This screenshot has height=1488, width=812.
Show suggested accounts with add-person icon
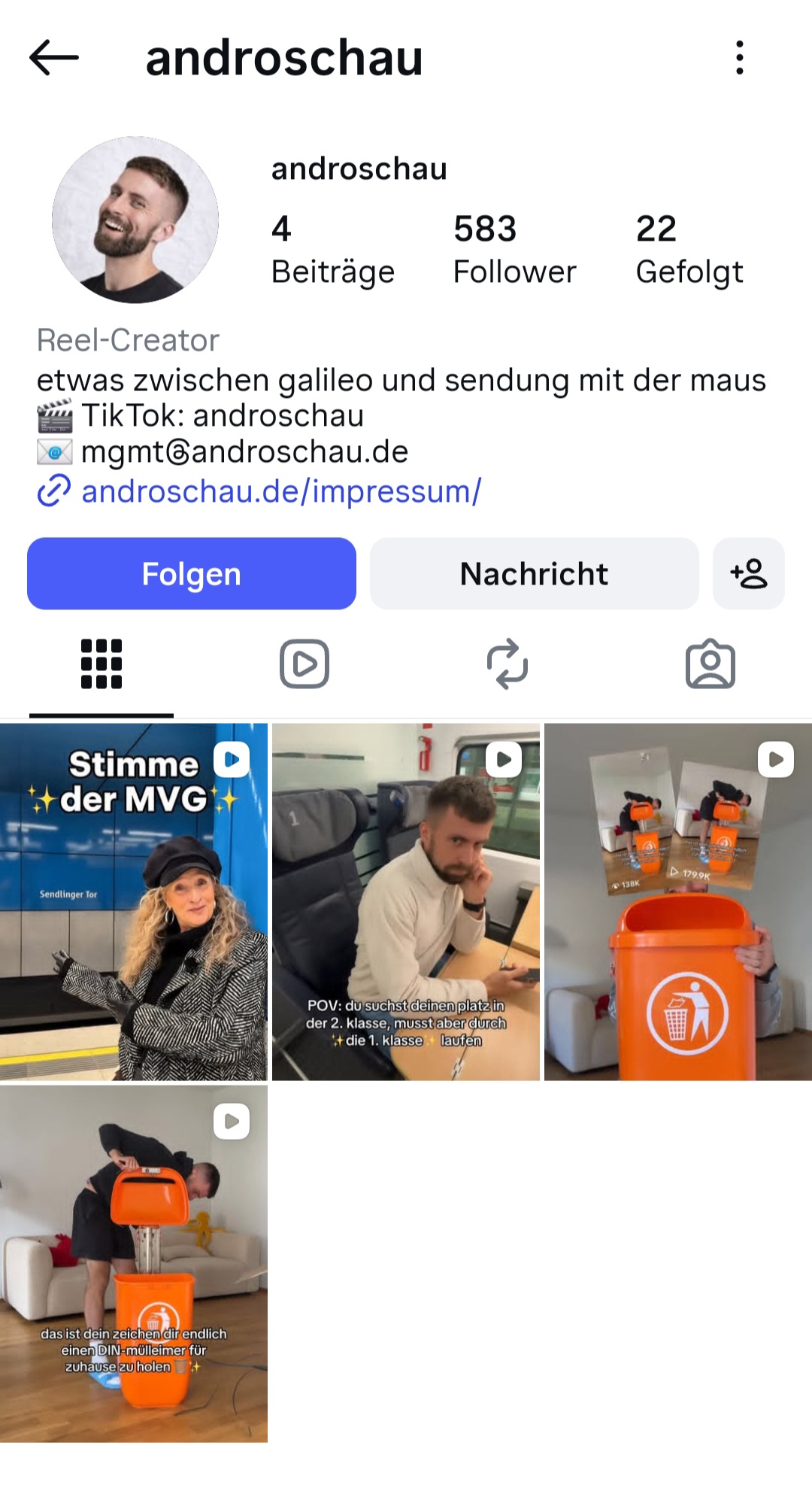(749, 573)
